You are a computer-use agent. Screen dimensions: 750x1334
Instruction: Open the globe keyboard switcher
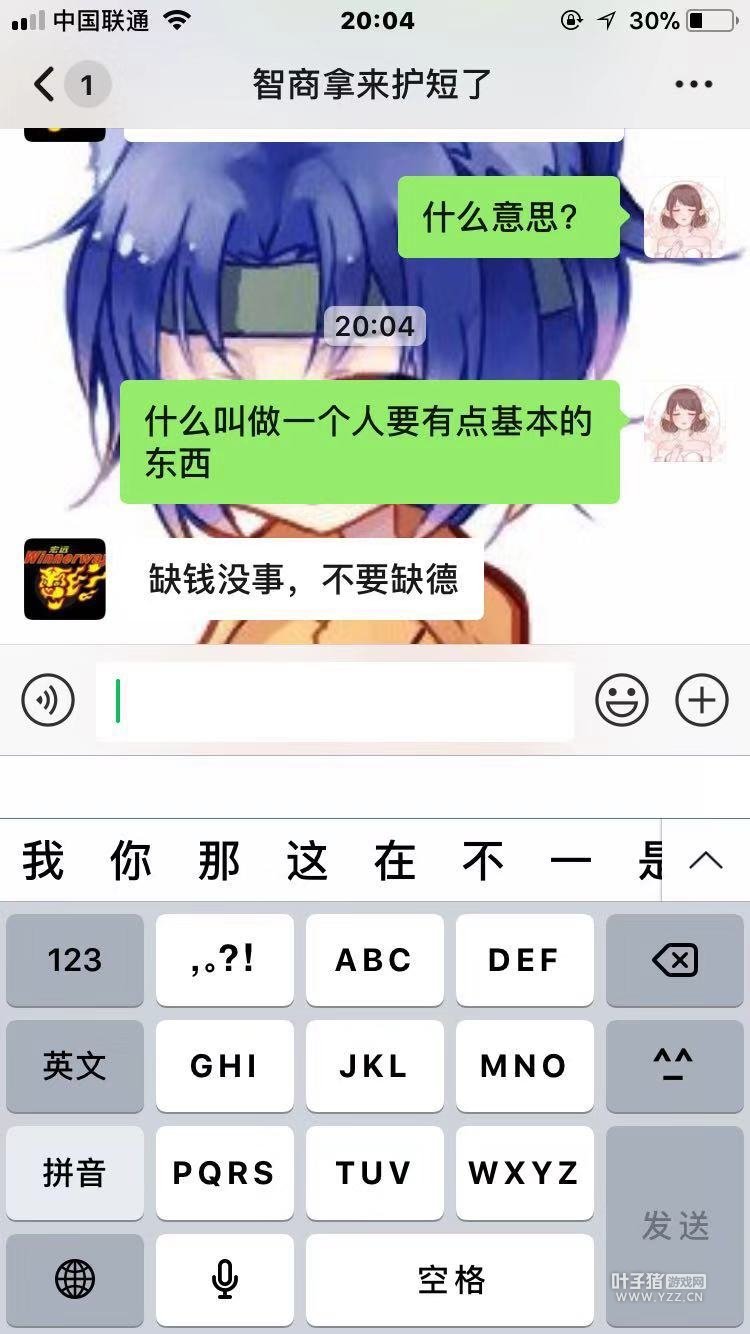(75, 1280)
